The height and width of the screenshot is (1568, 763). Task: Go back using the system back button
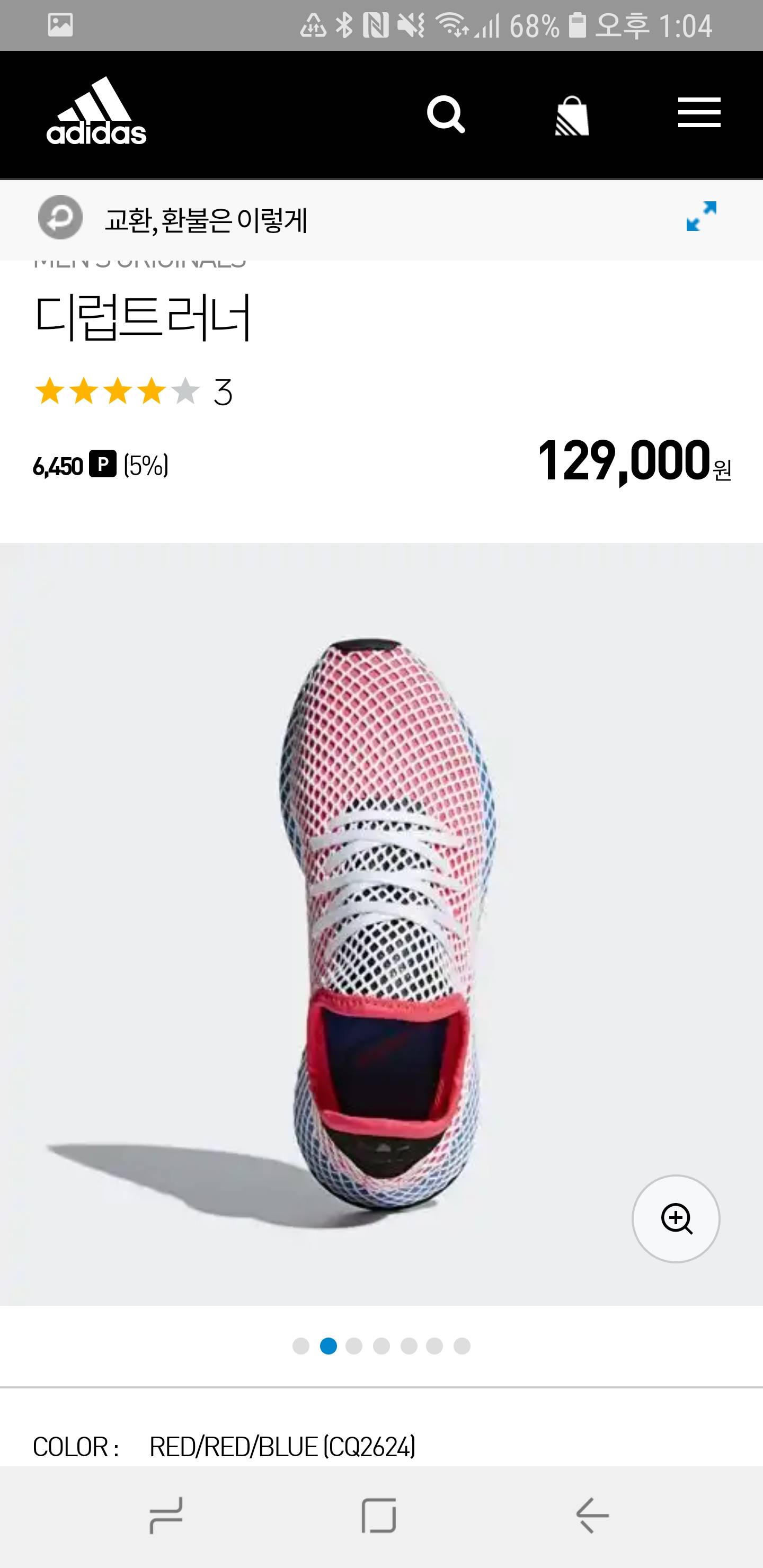592,1515
